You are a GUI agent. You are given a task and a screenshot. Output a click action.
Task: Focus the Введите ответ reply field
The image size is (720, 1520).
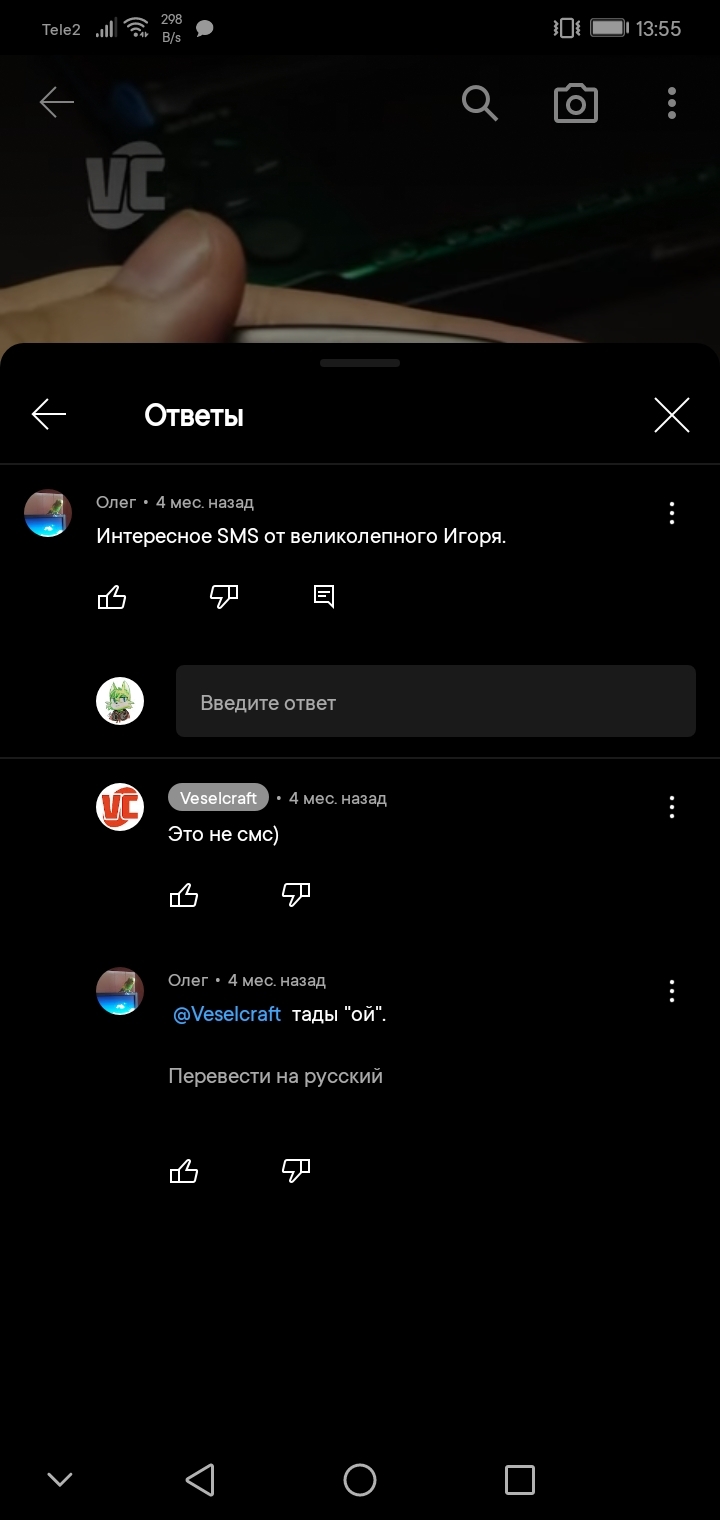435,702
